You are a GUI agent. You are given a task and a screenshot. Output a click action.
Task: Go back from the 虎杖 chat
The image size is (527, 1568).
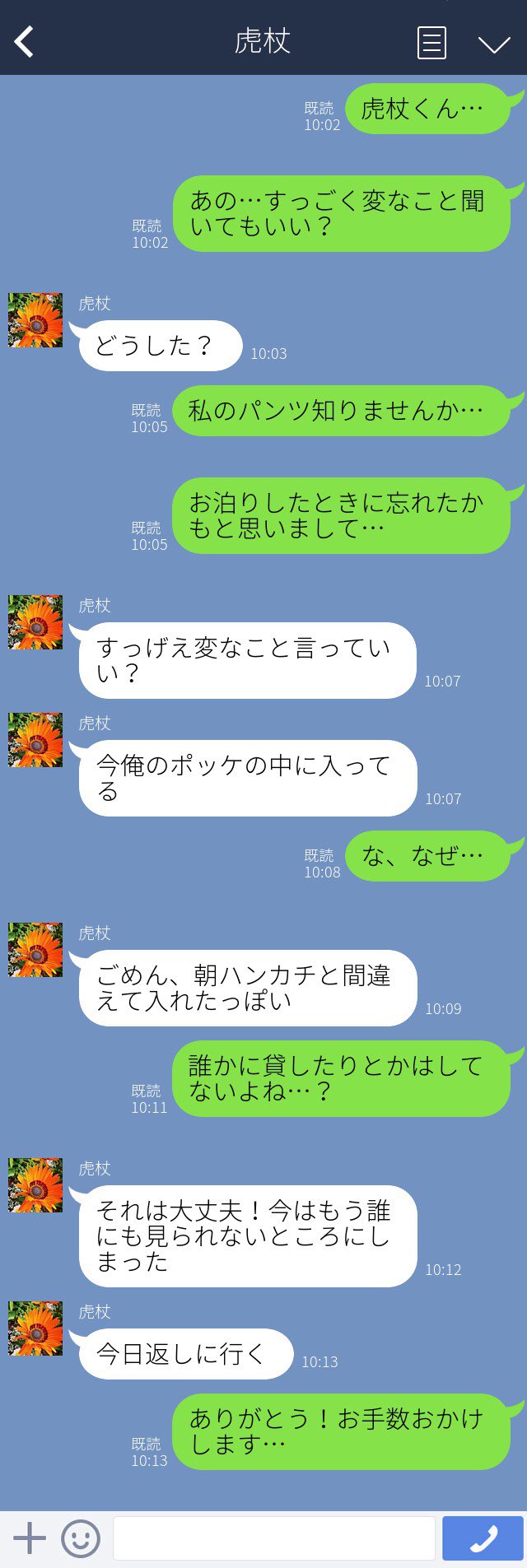25,42
